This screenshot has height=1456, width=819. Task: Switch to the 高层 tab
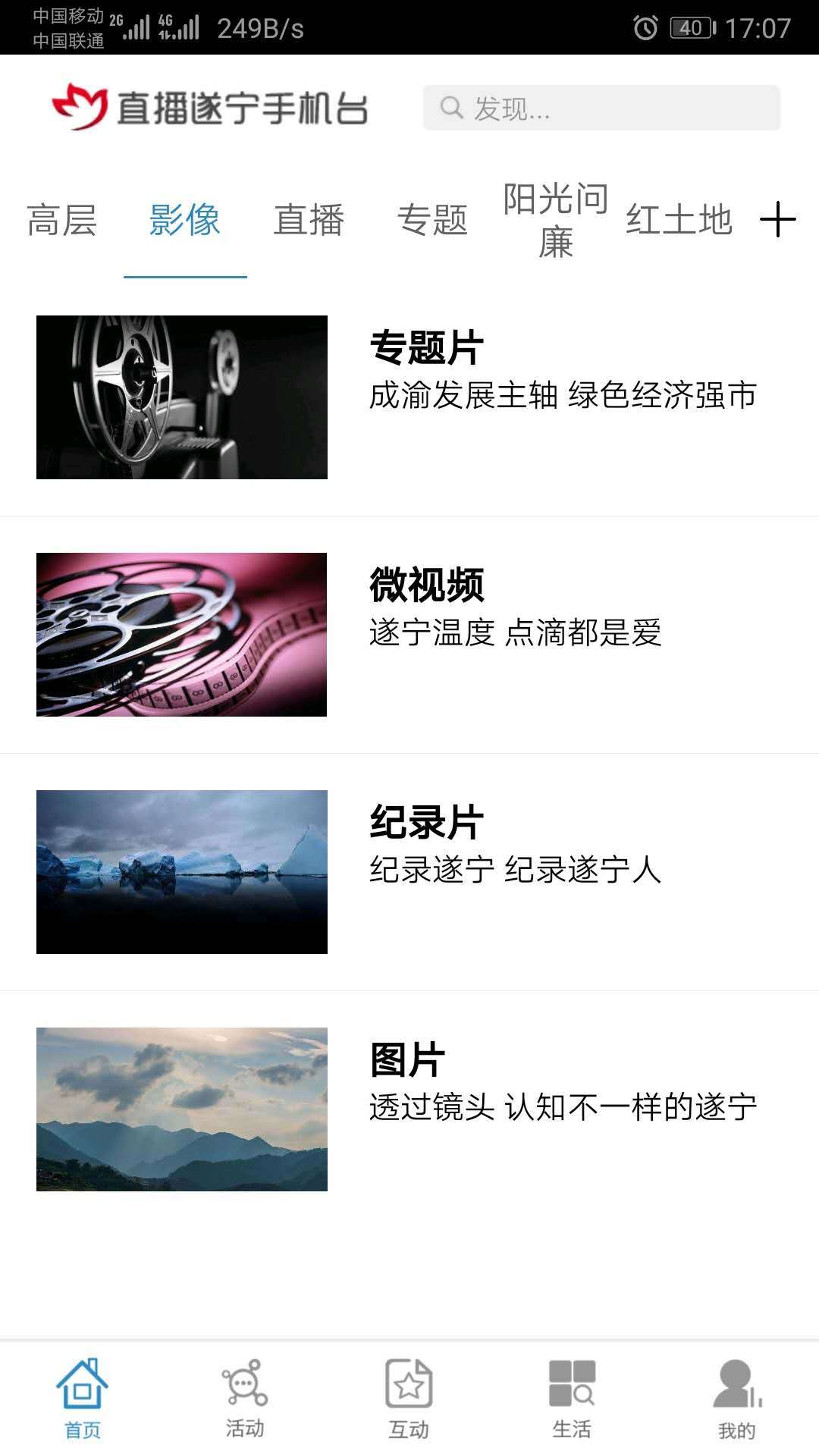[x=61, y=221]
